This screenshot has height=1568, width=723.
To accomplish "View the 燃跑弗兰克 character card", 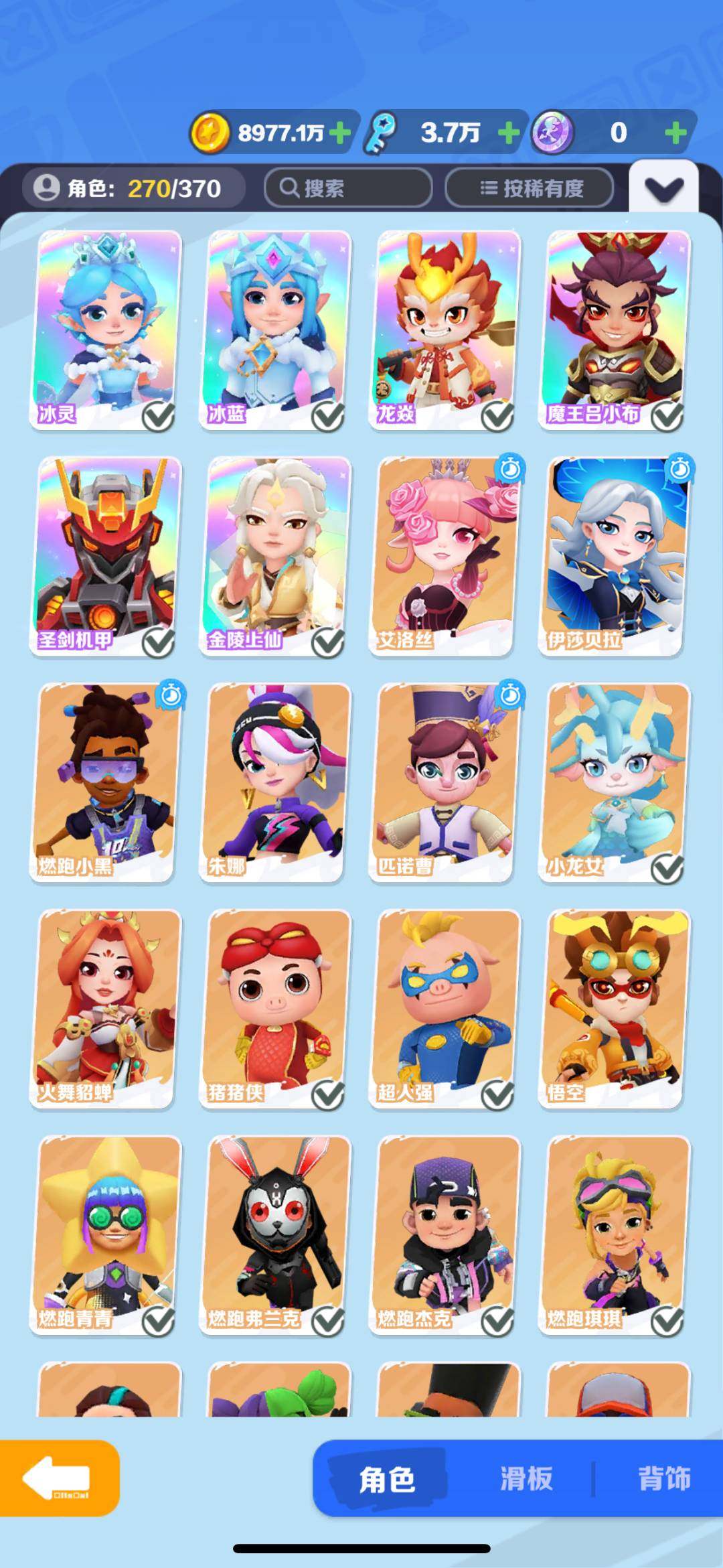I will pyautogui.click(x=276, y=1235).
